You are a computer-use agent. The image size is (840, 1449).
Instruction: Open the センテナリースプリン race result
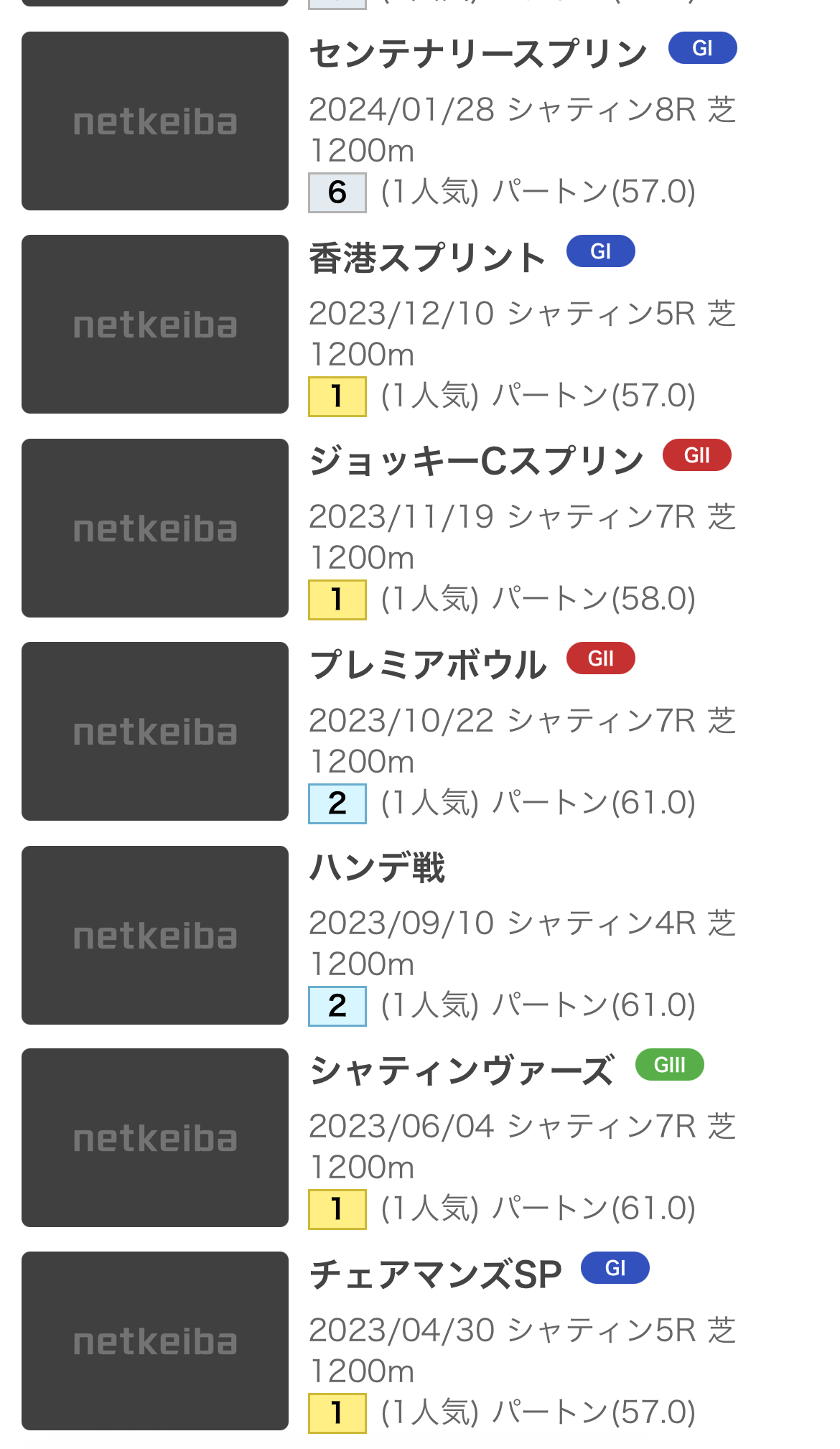point(477,55)
